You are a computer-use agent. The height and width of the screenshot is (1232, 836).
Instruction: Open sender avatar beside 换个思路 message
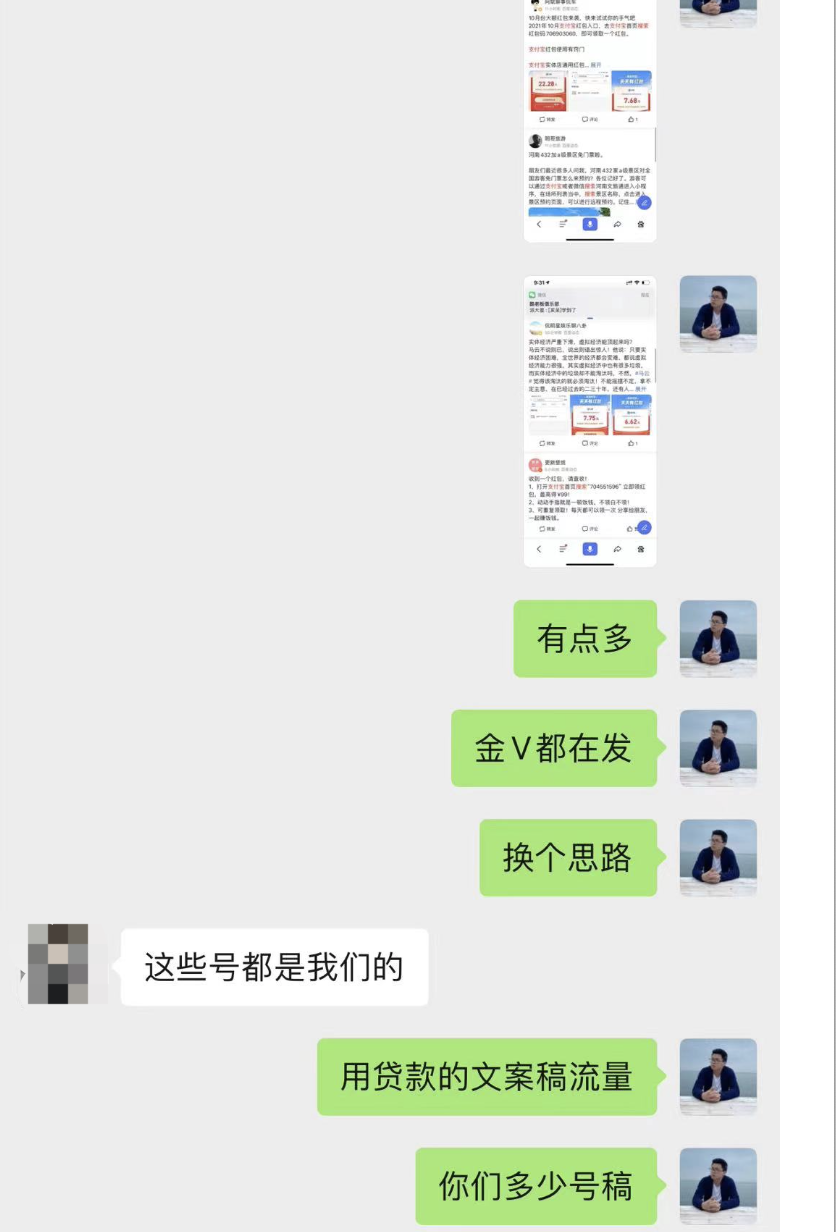pyautogui.click(x=718, y=857)
